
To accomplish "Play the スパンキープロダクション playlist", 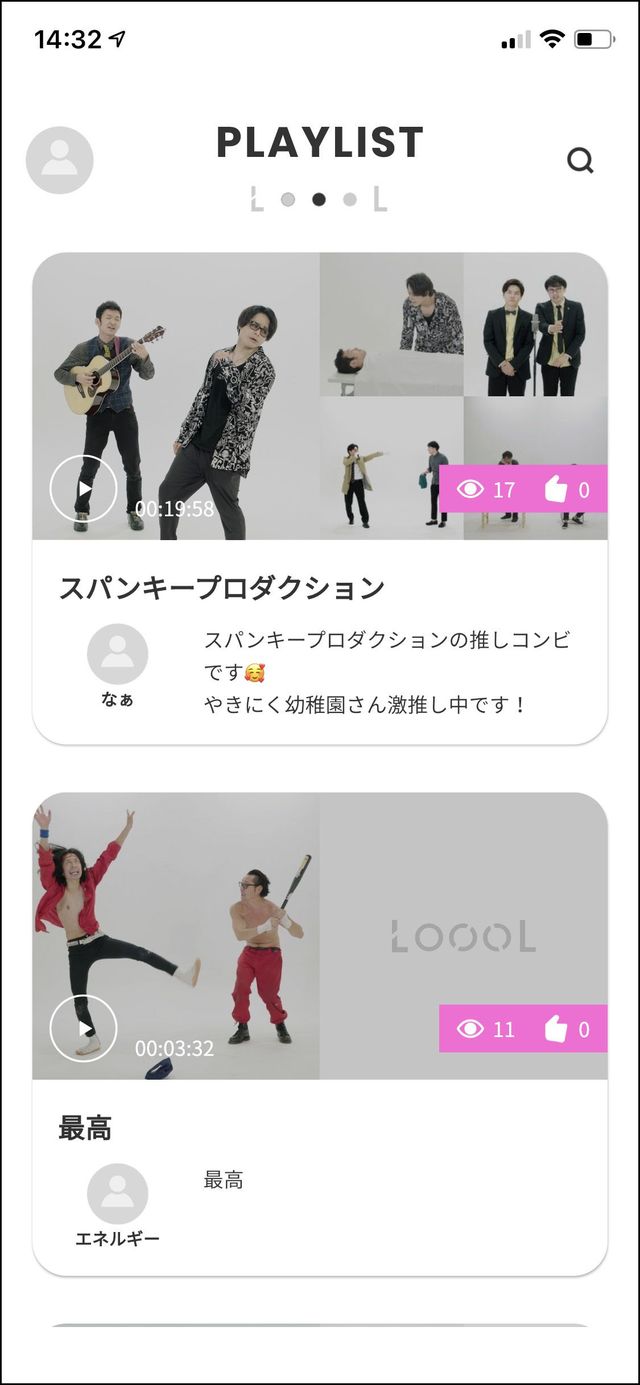I will (84, 488).
